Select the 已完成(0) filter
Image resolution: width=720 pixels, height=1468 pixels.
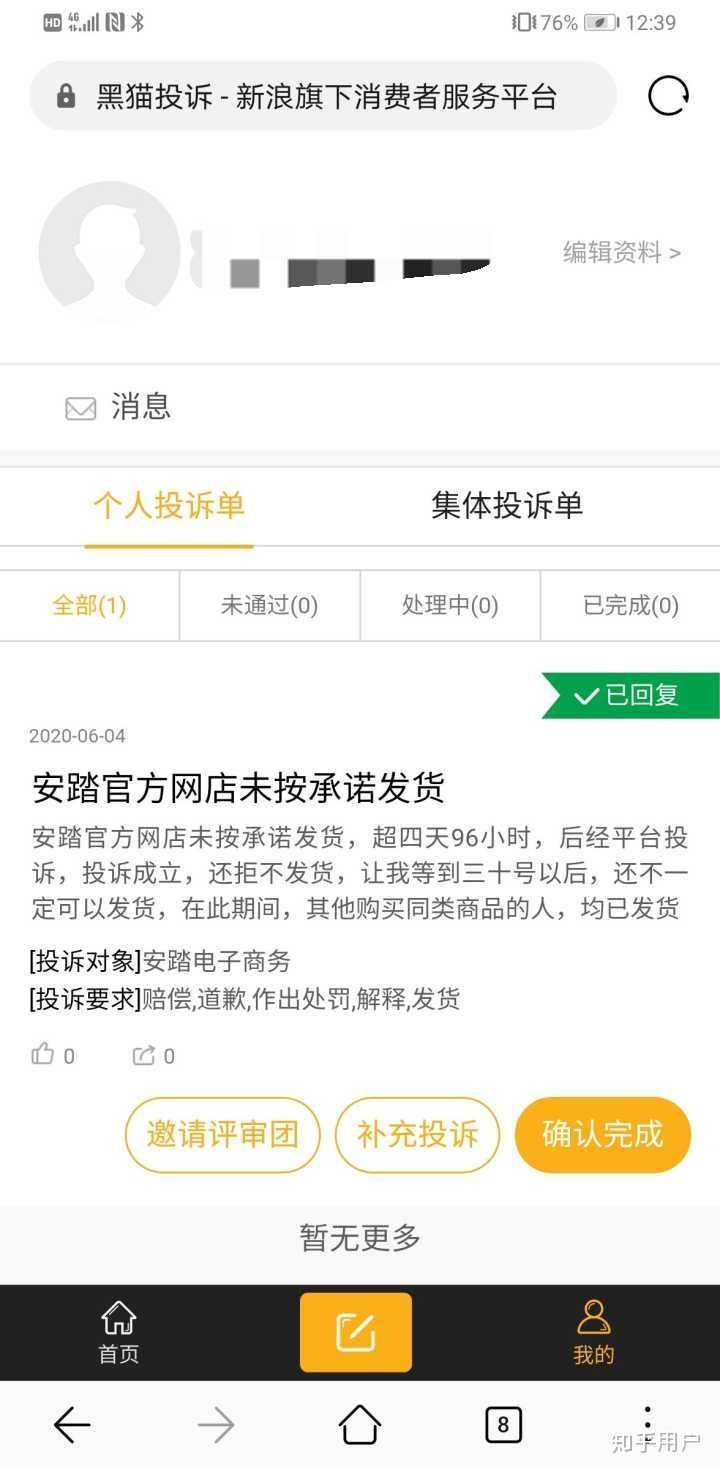pyautogui.click(x=630, y=605)
